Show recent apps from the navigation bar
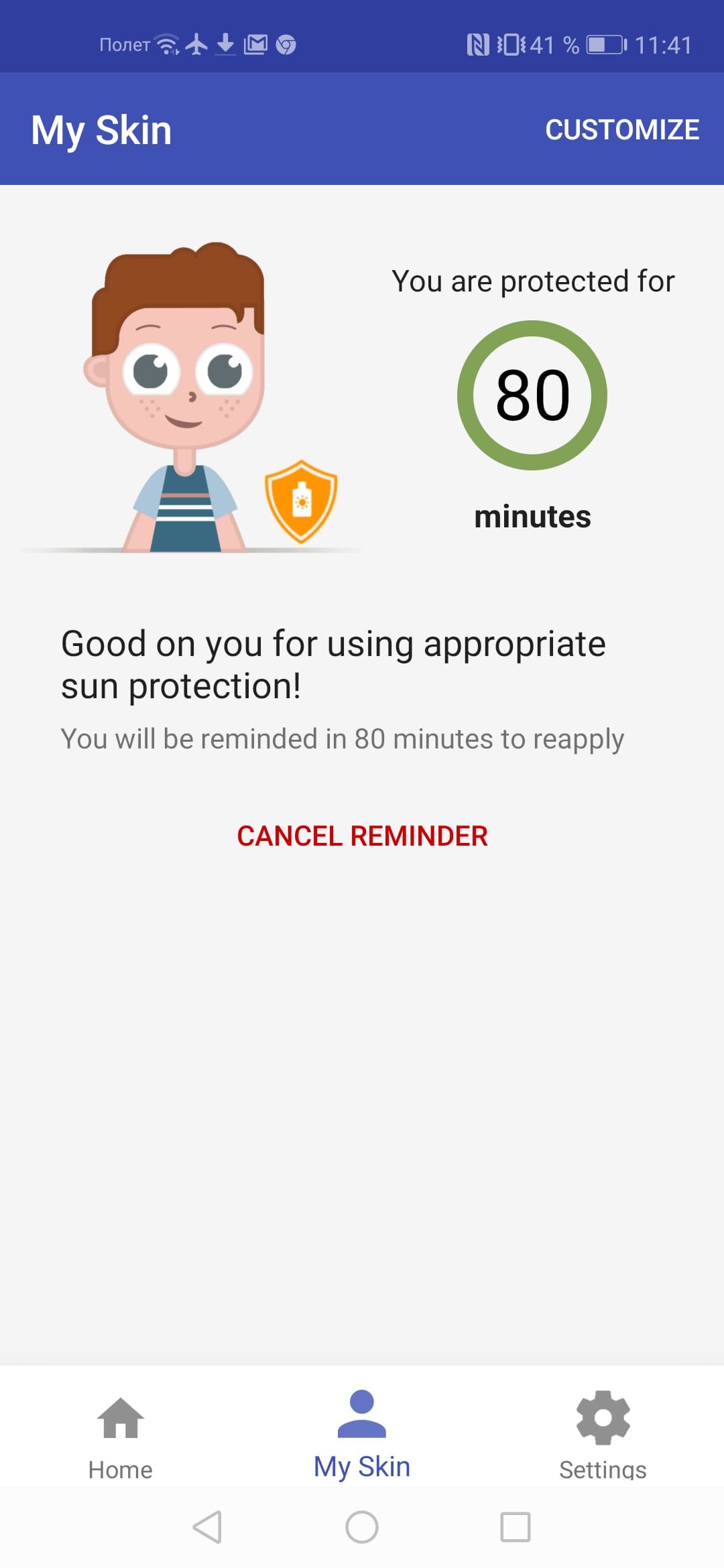 [516, 1527]
